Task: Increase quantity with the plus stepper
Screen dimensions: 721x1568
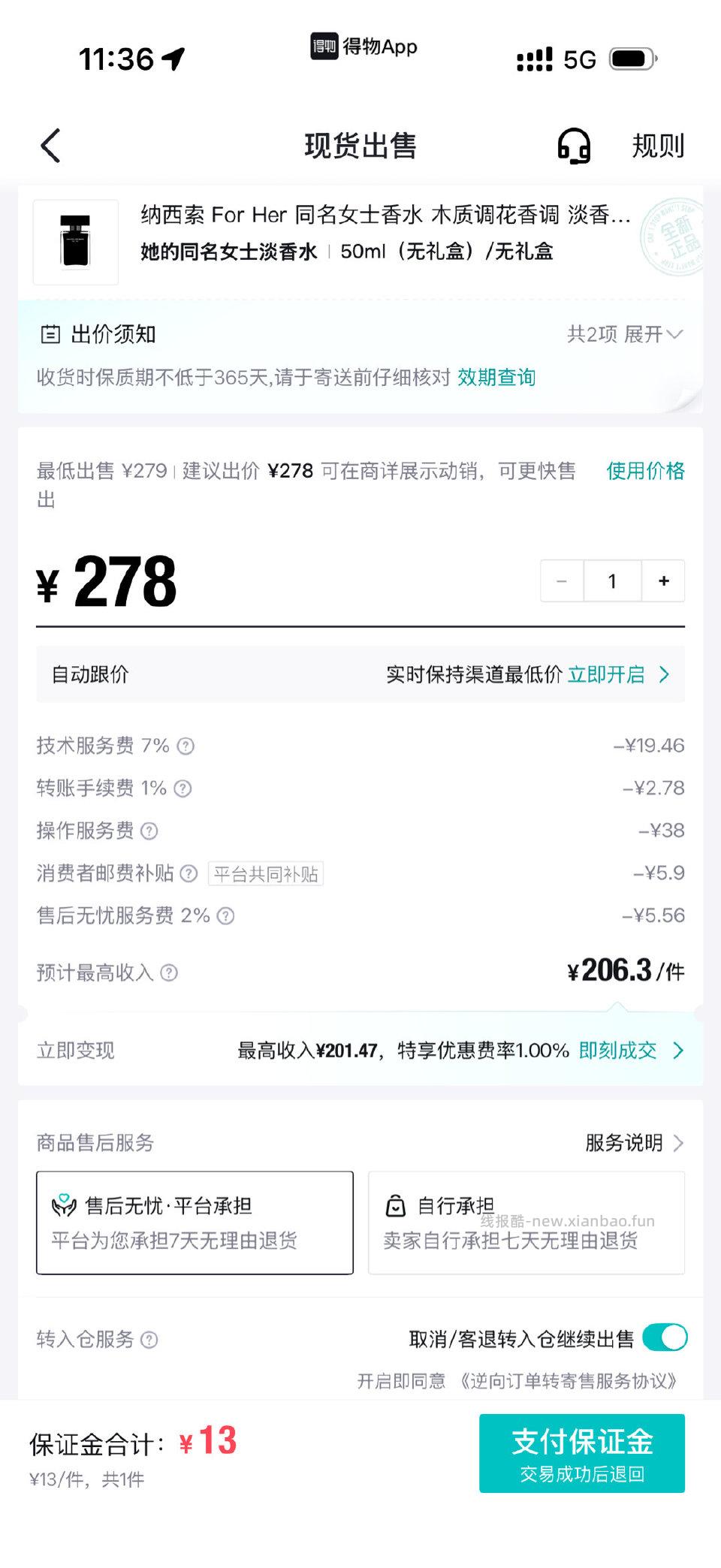Action: click(662, 580)
